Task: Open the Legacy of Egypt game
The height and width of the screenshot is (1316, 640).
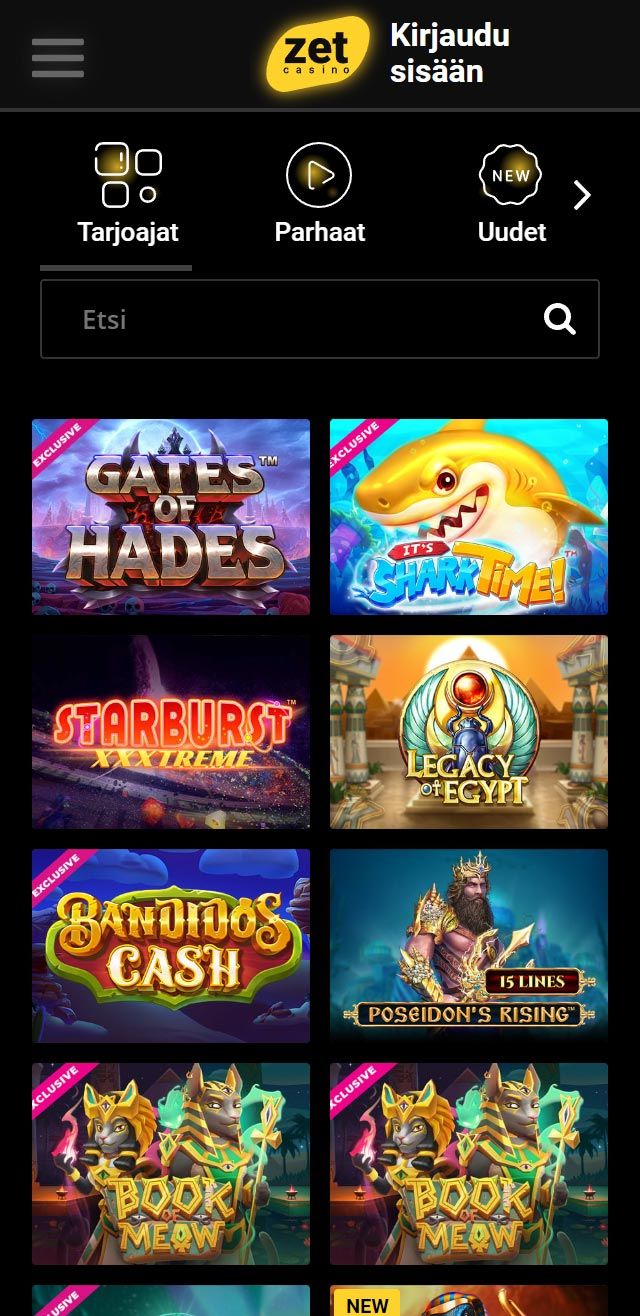Action: point(469,731)
